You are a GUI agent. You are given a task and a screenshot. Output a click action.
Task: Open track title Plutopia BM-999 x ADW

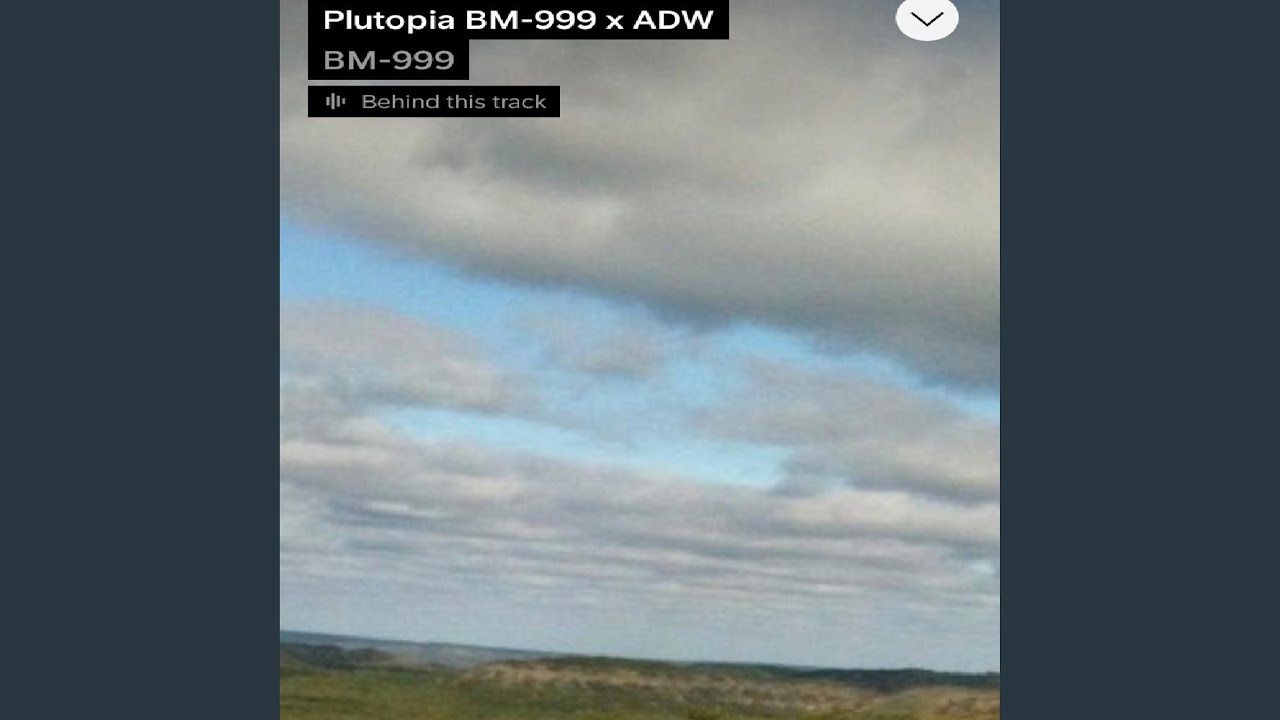(518, 20)
